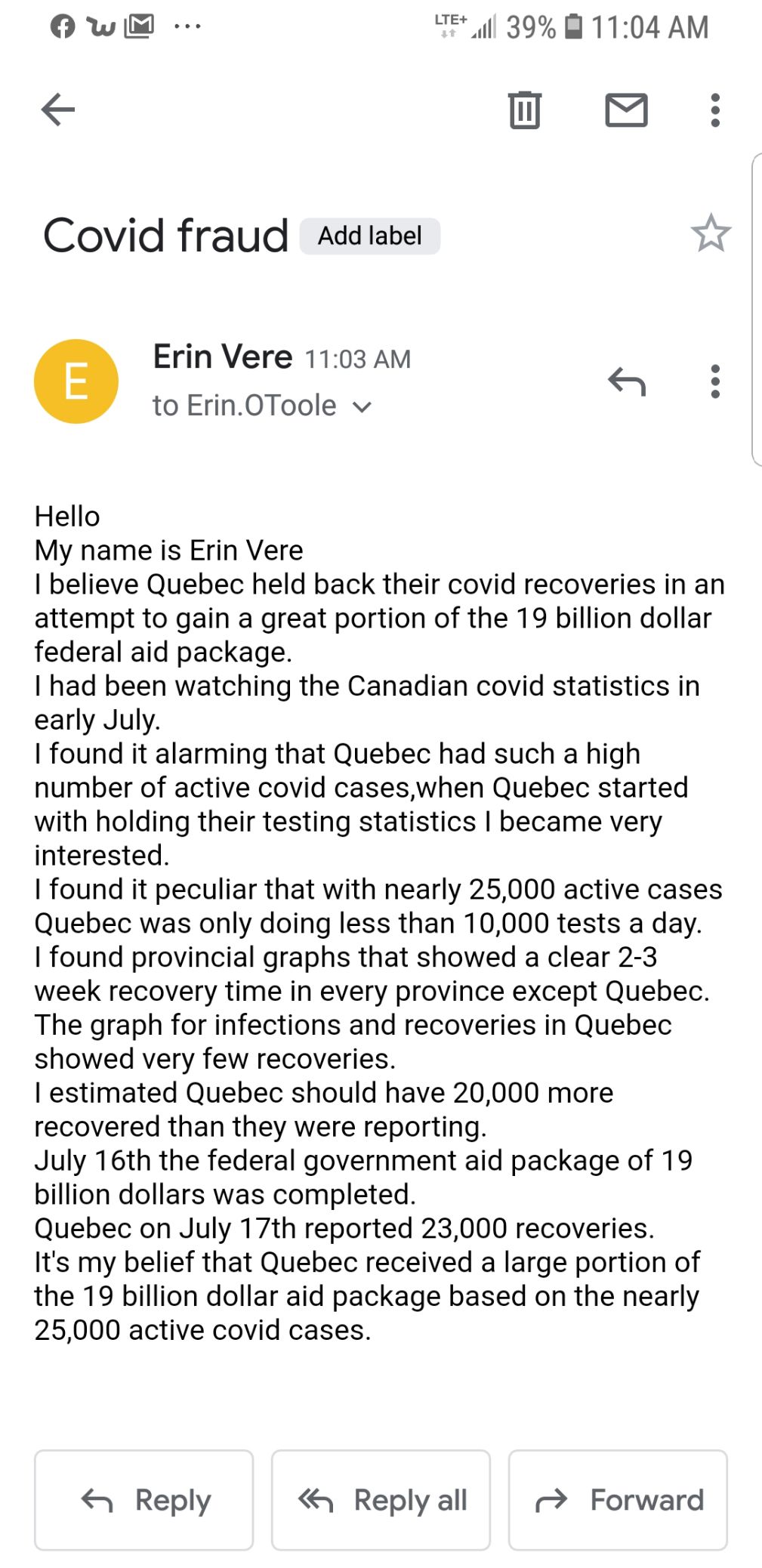Image resolution: width=762 pixels, height=1568 pixels.
Task: Go back to the inbox
Action: click(x=58, y=110)
